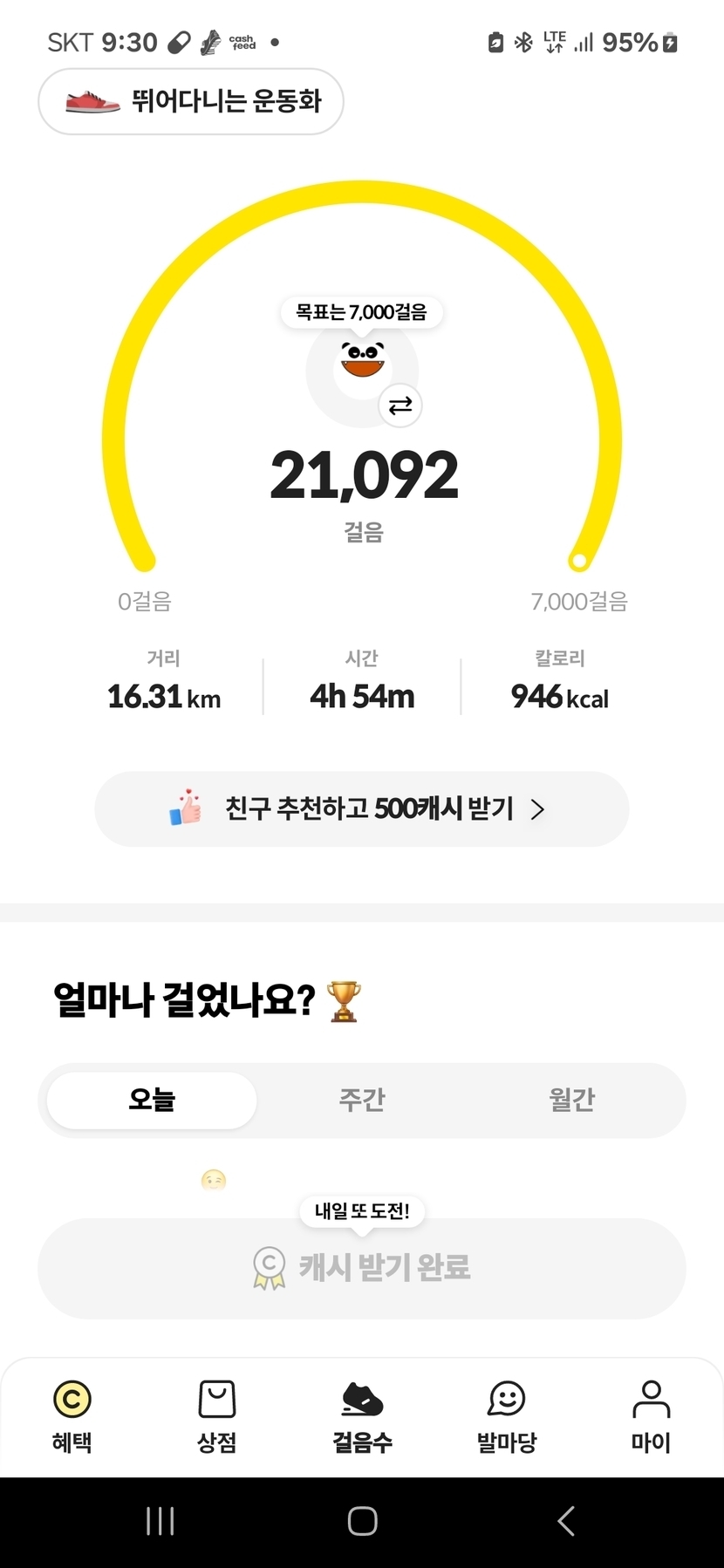Go to the system home screen
The height and width of the screenshot is (1568, 724).
tap(362, 1521)
